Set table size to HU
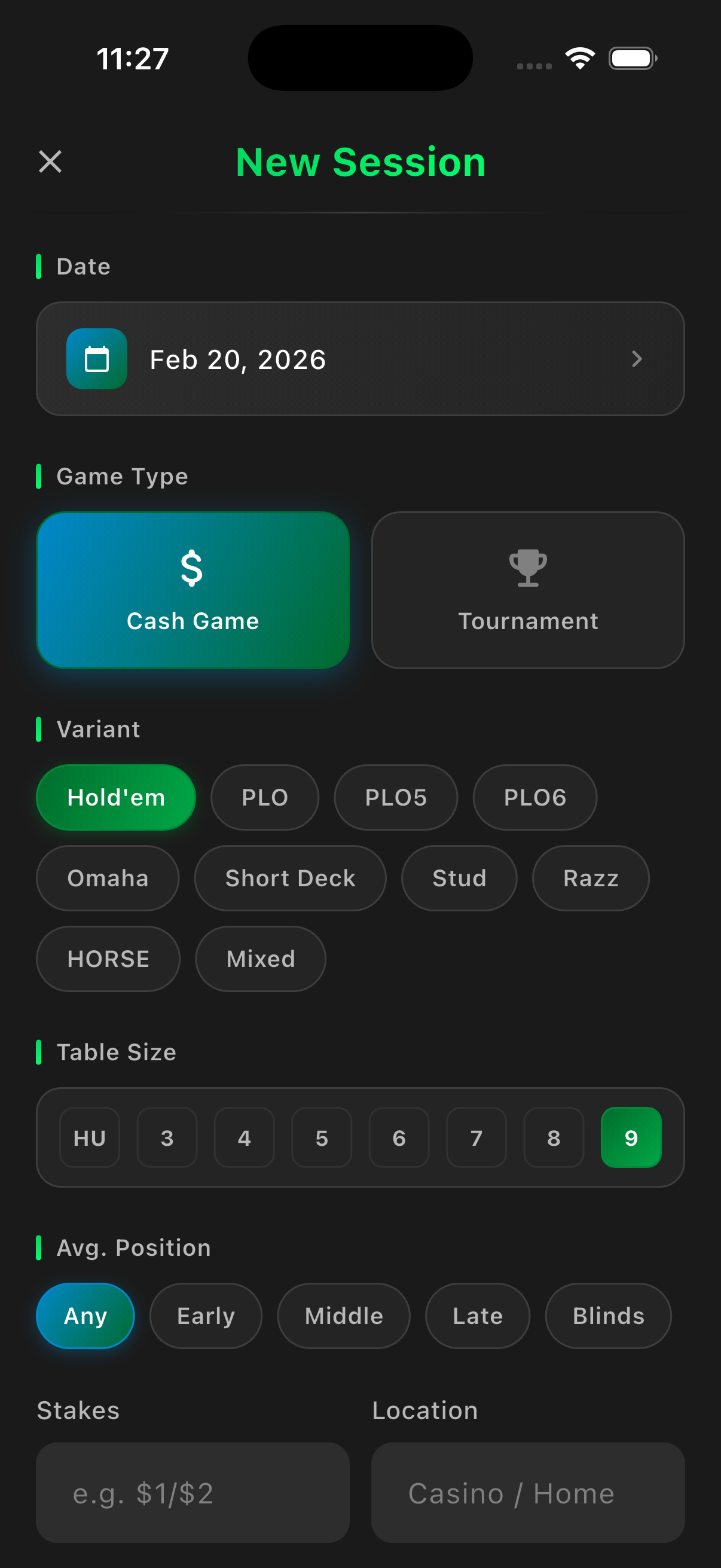Image resolution: width=721 pixels, height=1568 pixels. click(90, 1137)
